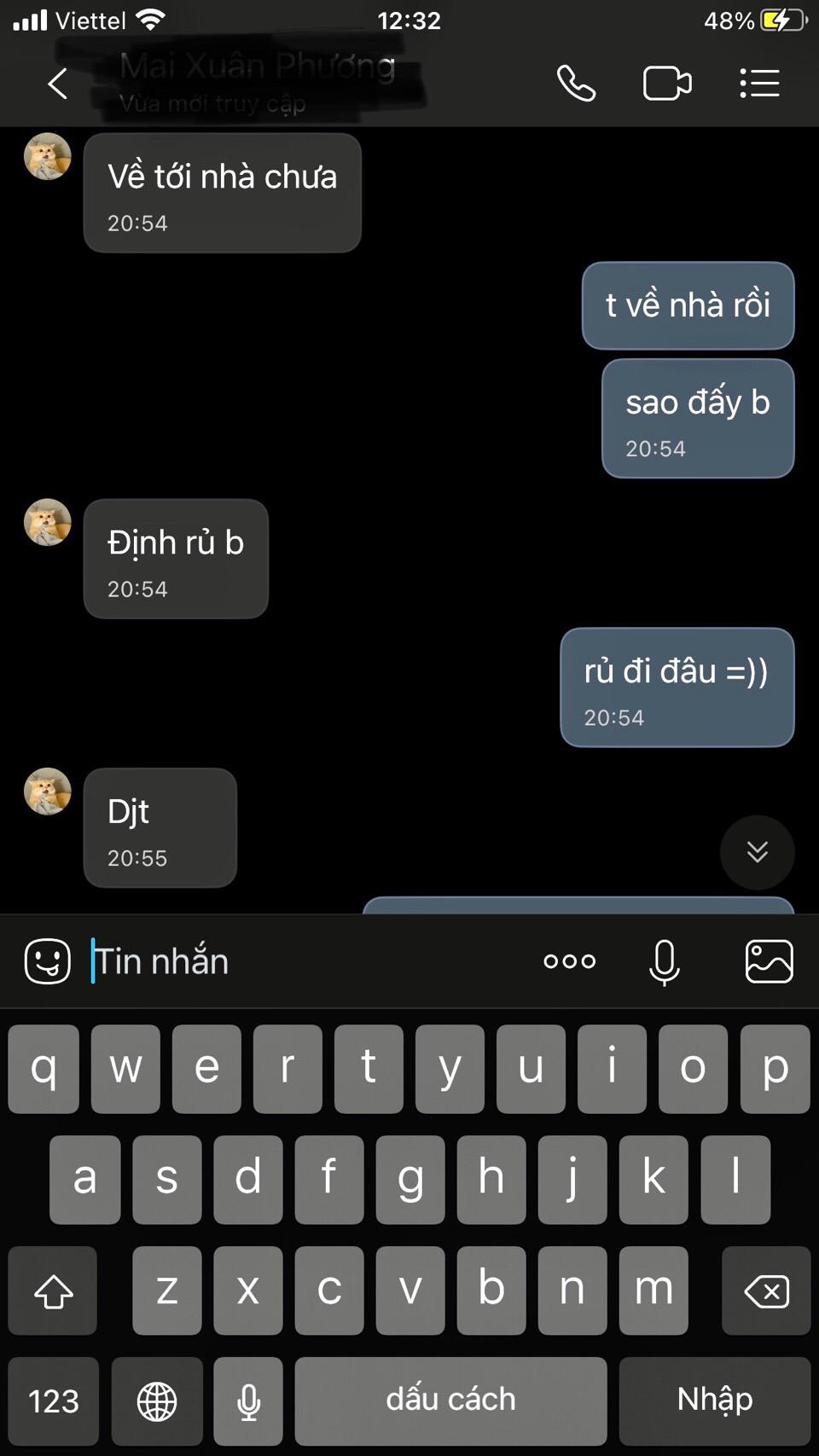The width and height of the screenshot is (819, 1456).
Task: Tap the keyboard backspace key
Action: tap(766, 1291)
